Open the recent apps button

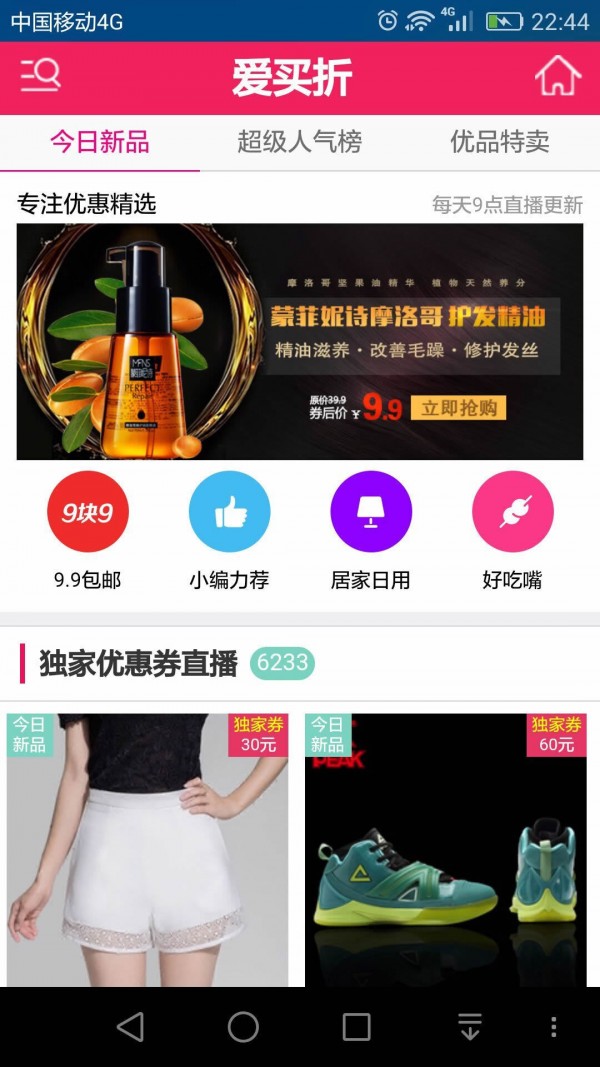pyautogui.click(x=356, y=1027)
